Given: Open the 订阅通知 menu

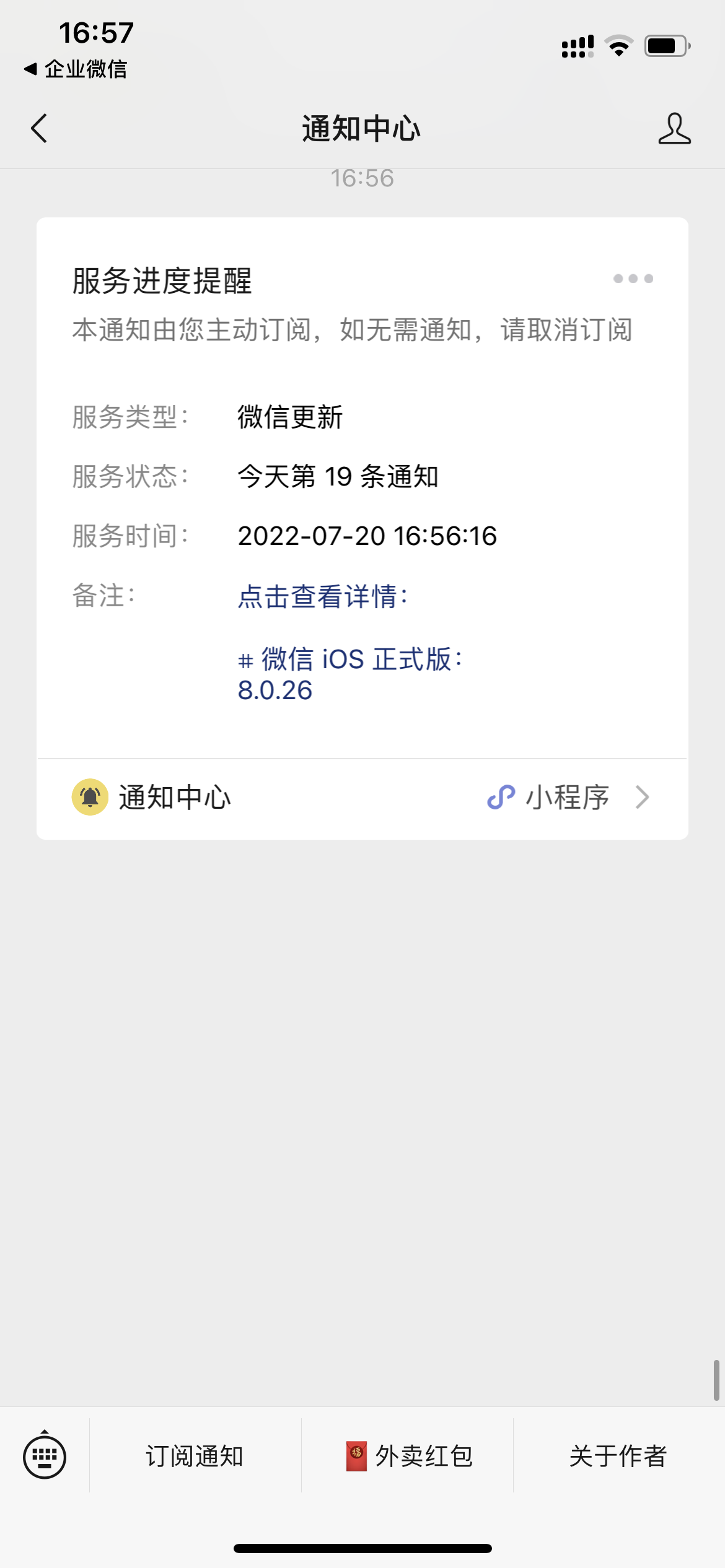Looking at the screenshot, I should click(195, 1457).
